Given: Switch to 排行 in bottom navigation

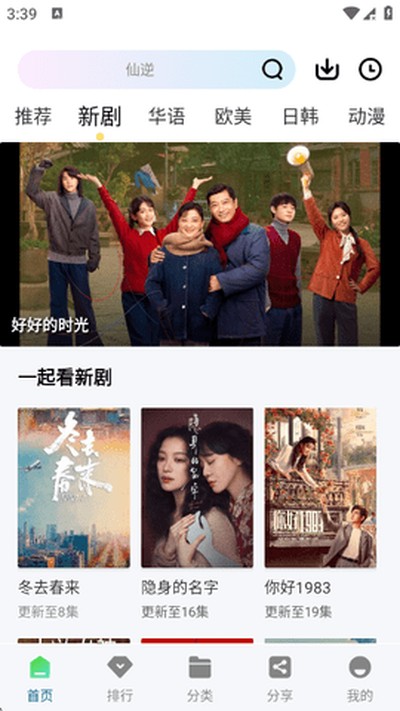Looking at the screenshot, I should (120, 678).
